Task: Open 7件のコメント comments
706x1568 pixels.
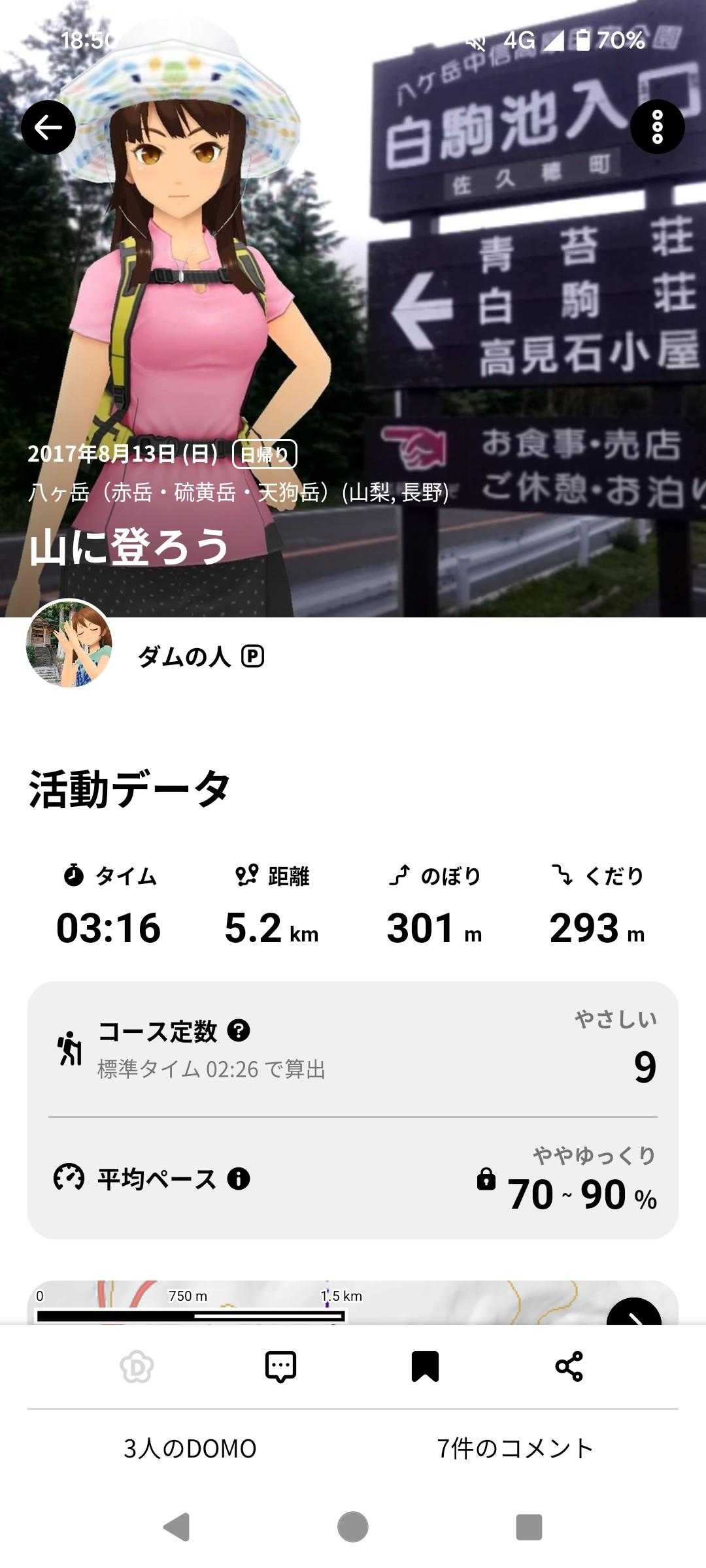Action: click(x=515, y=1449)
